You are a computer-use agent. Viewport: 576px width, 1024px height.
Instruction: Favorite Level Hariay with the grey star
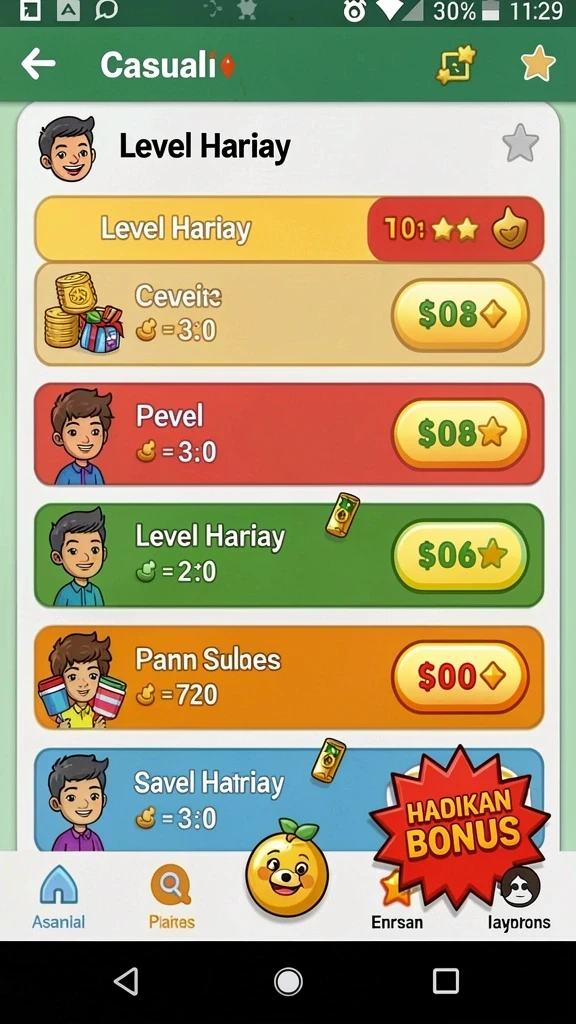pyautogui.click(x=520, y=142)
